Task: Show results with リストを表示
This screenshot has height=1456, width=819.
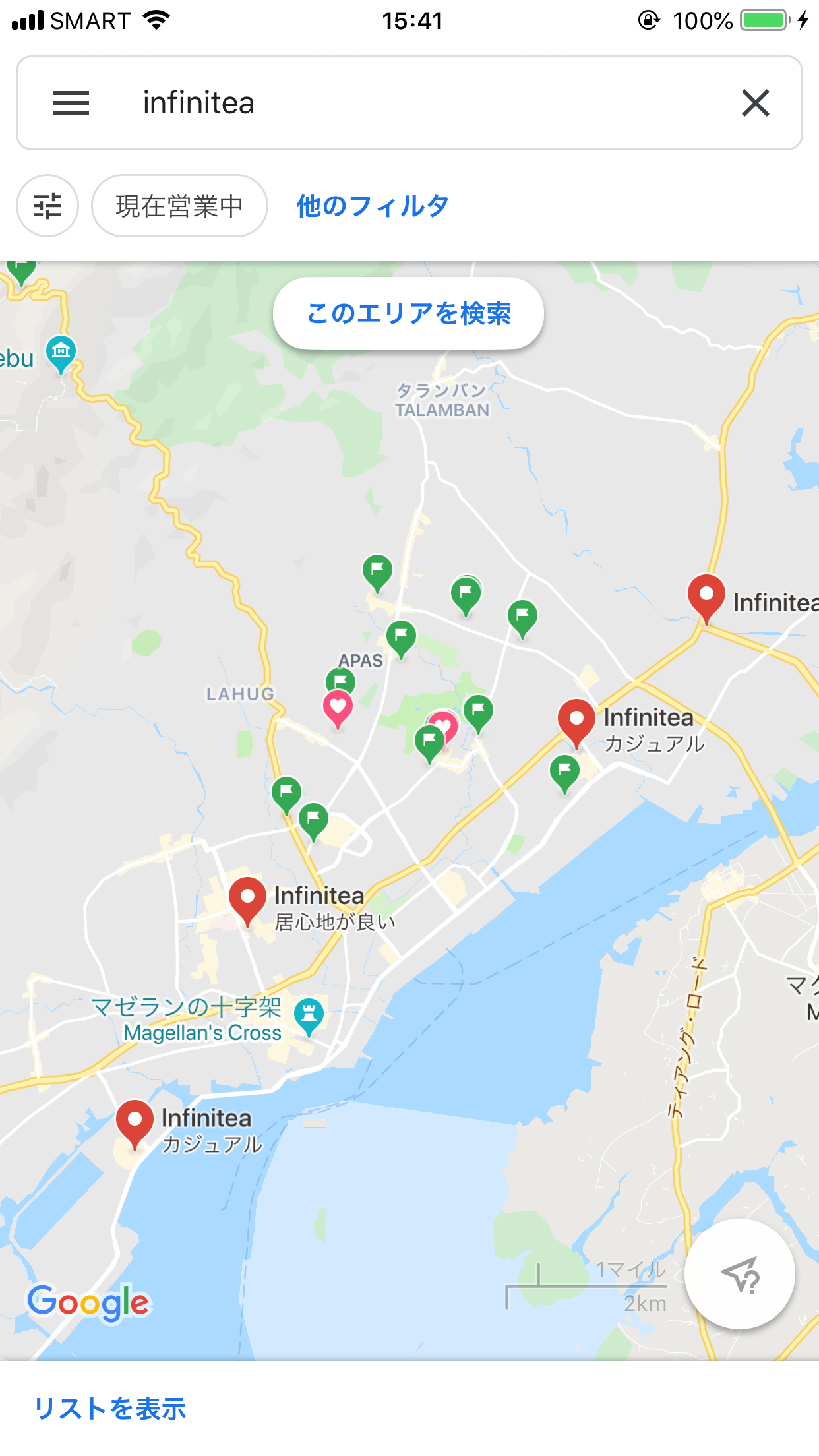Action: [x=110, y=1409]
